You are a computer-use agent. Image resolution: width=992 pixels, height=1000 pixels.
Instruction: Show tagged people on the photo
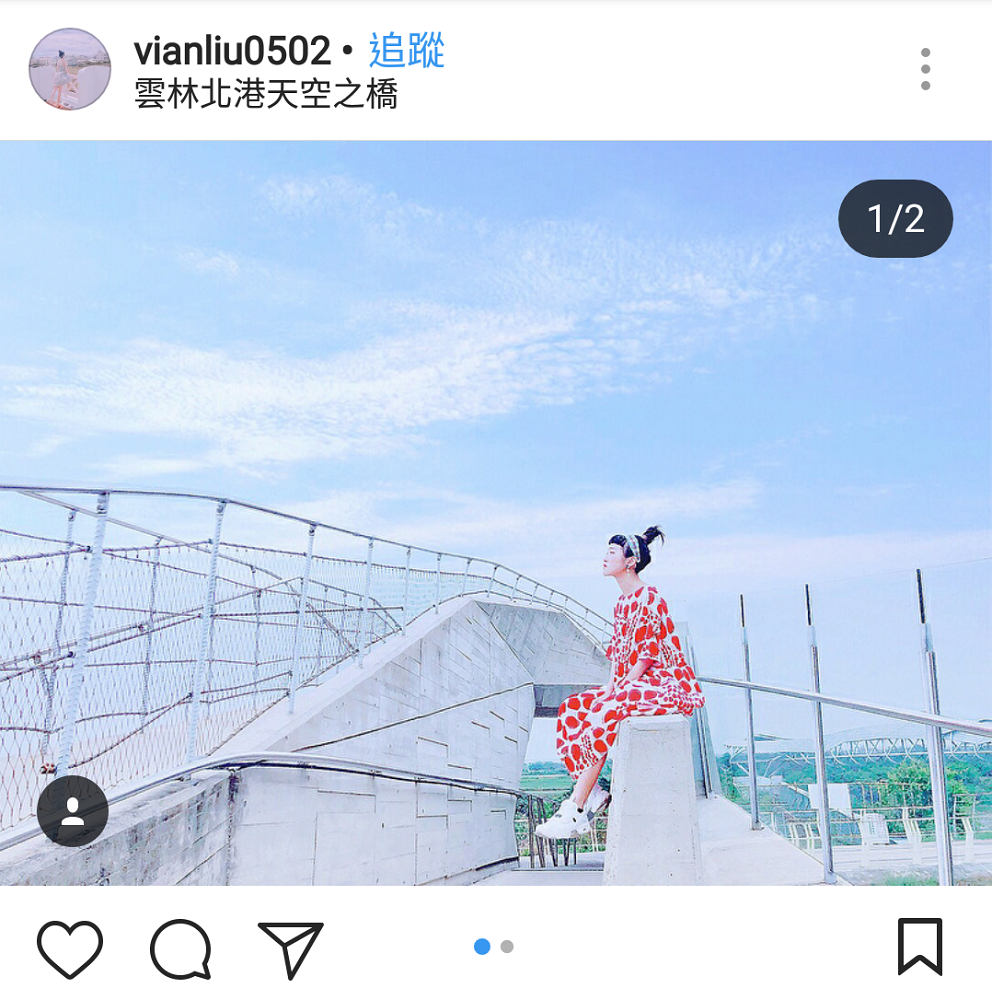click(72, 811)
